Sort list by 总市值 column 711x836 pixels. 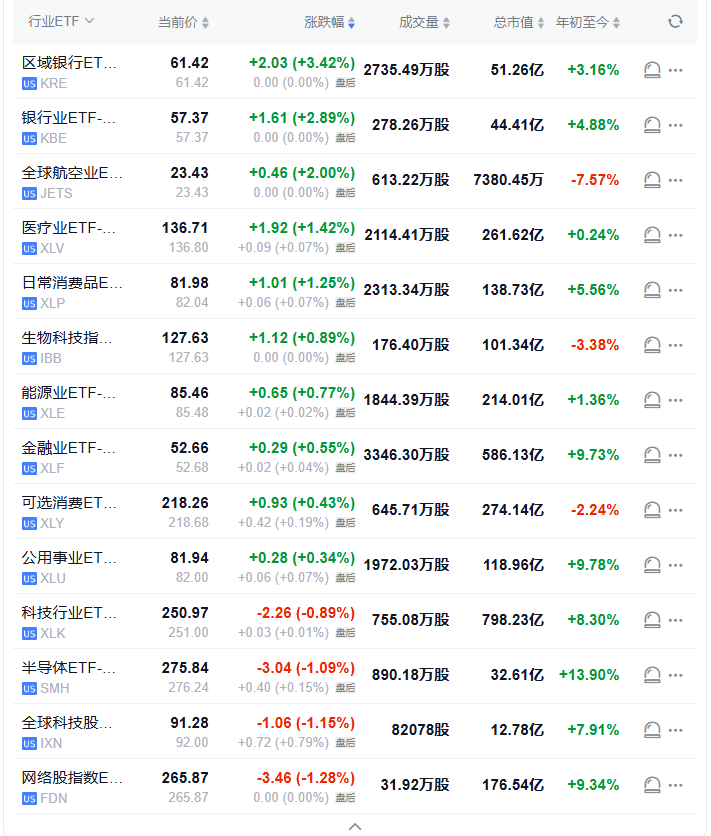point(519,22)
